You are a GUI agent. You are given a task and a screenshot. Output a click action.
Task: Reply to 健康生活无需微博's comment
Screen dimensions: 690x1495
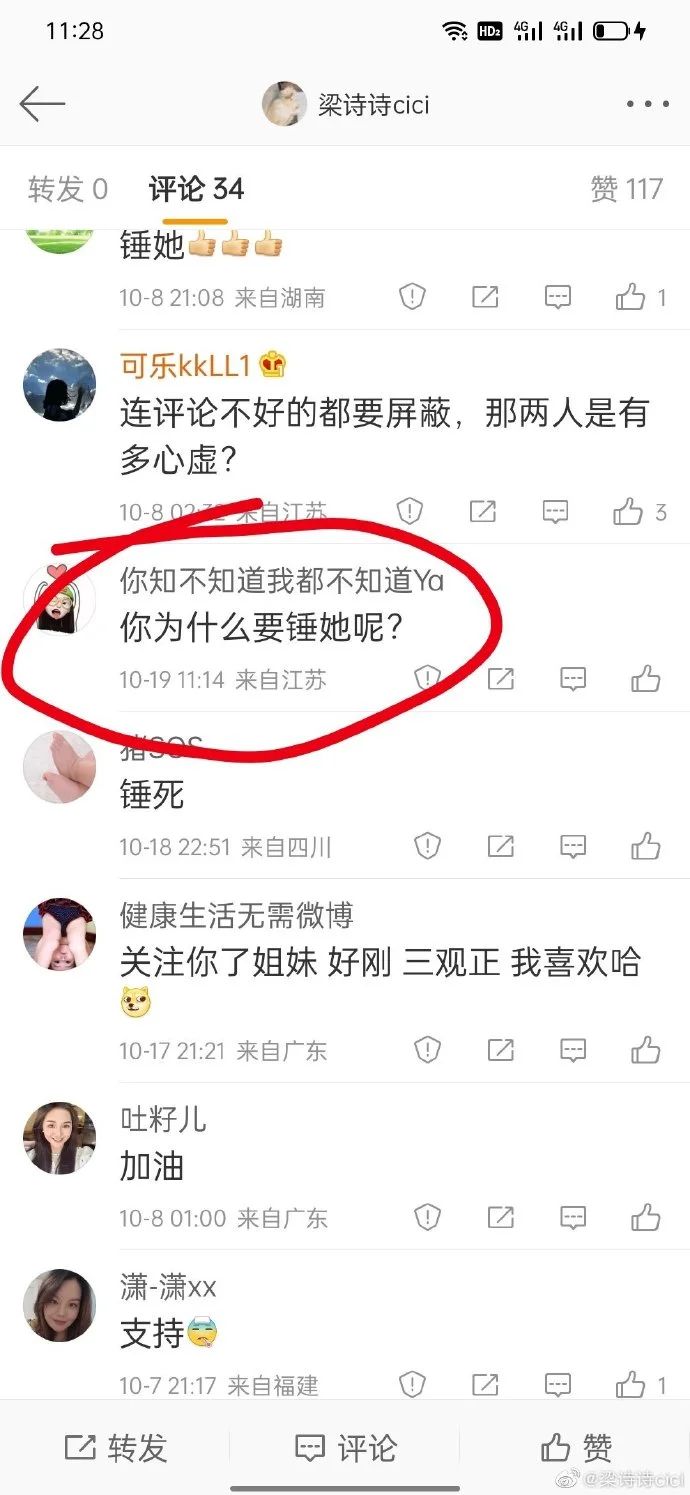pos(573,1050)
